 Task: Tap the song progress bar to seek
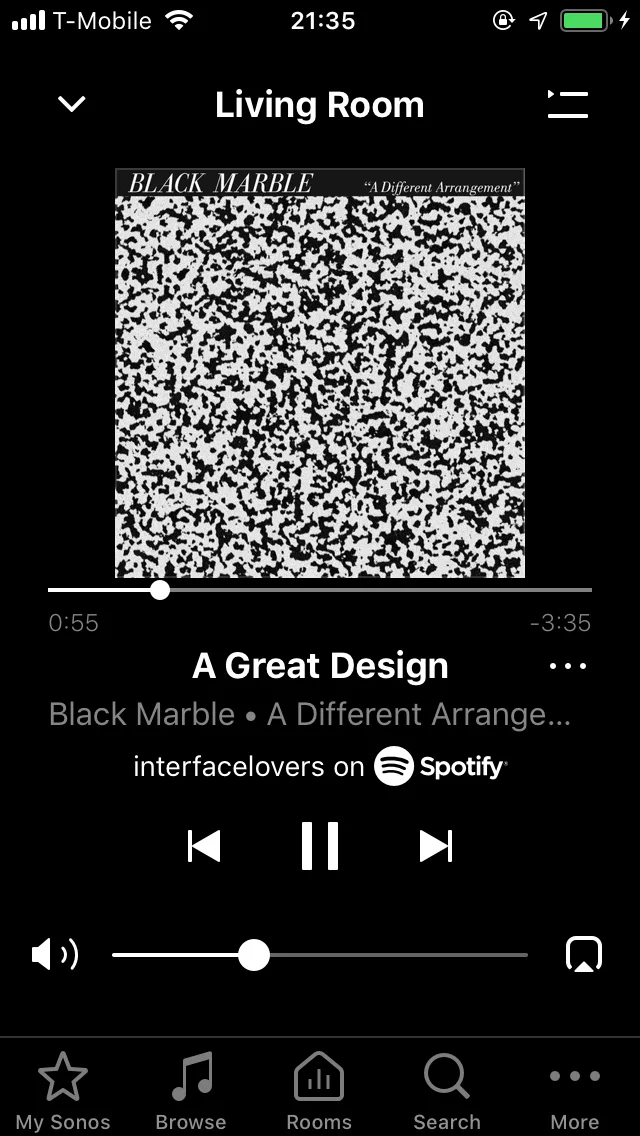(x=320, y=590)
